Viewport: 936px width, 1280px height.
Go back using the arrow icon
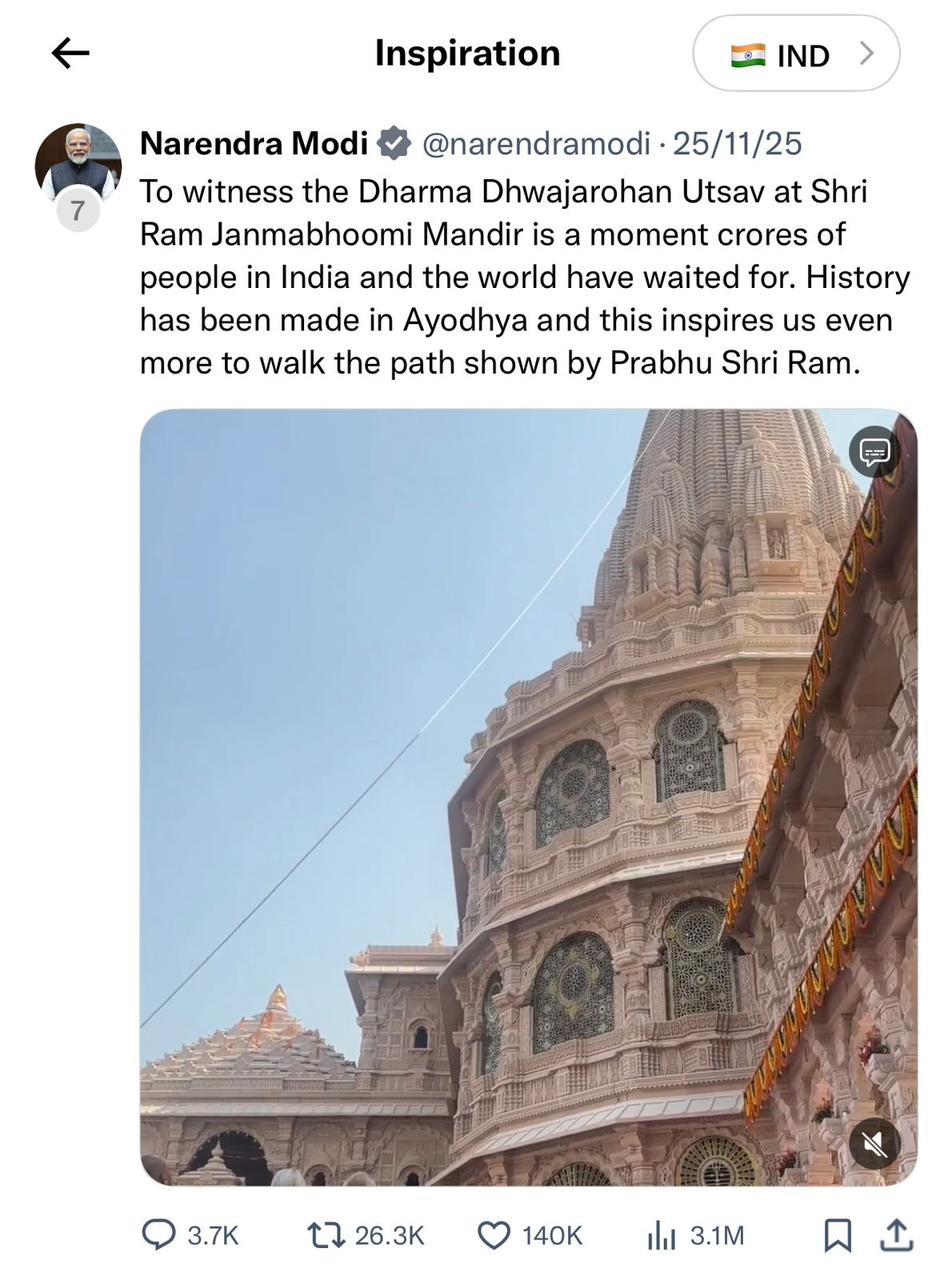[70, 53]
